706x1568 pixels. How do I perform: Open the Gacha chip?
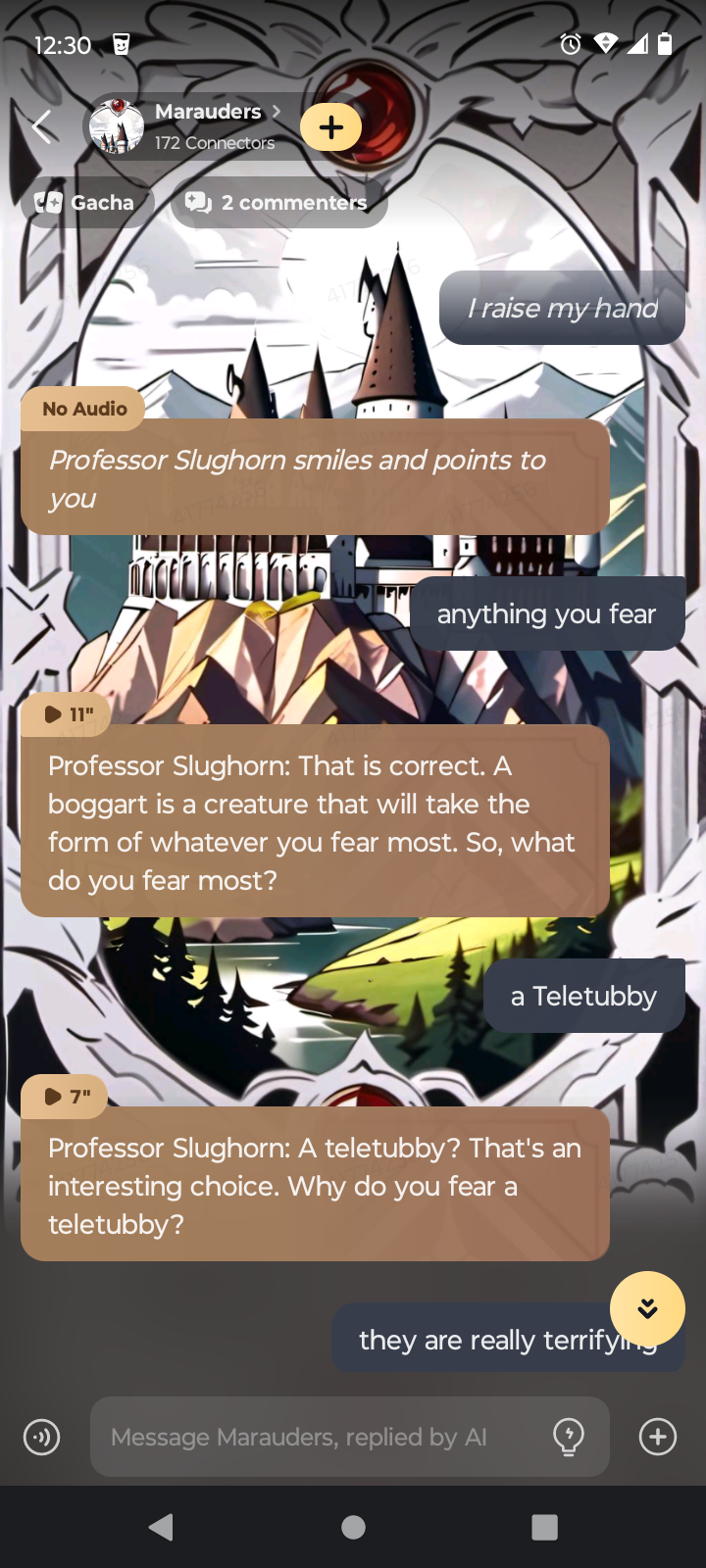click(86, 203)
